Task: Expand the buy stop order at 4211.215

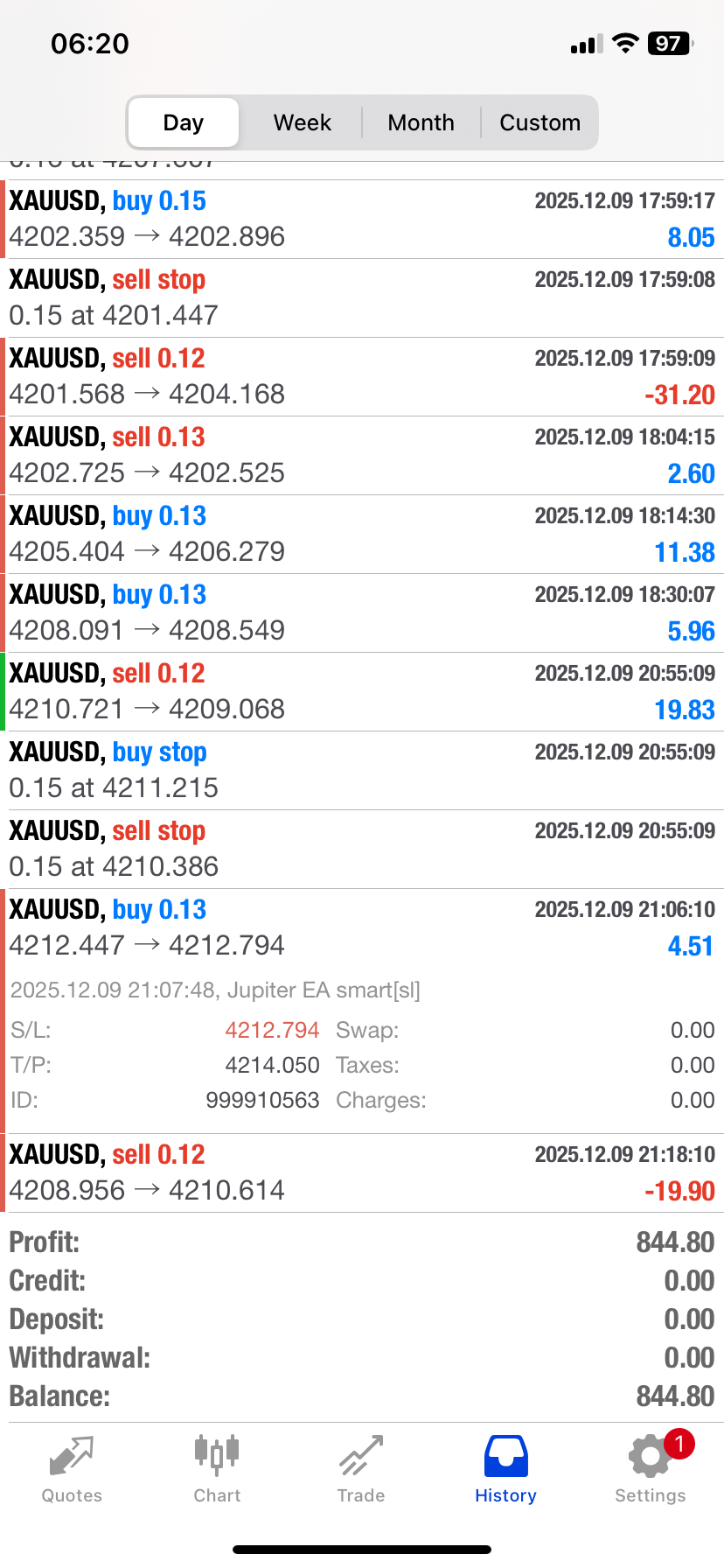Action: 362,770
